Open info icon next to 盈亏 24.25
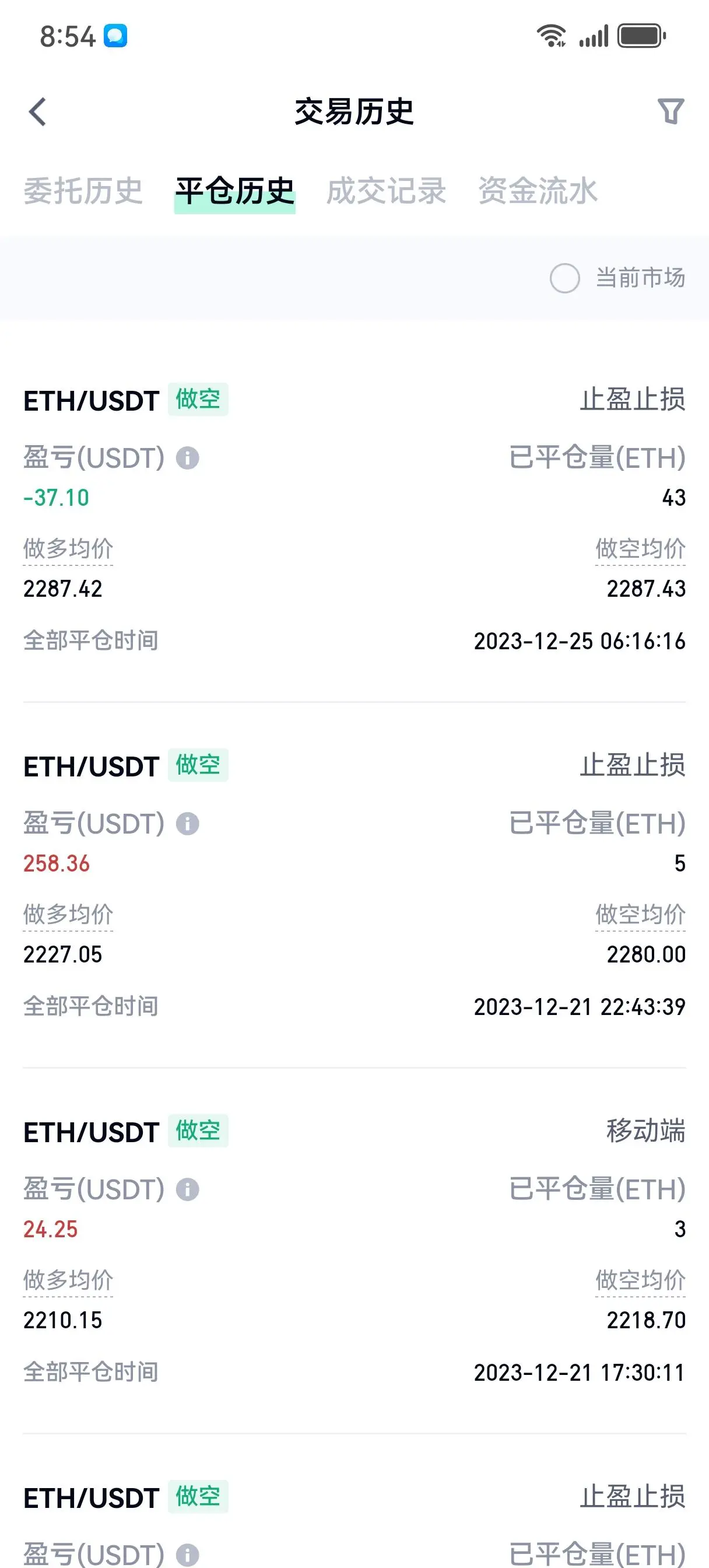Image resolution: width=709 pixels, height=1568 pixels. 187,1189
